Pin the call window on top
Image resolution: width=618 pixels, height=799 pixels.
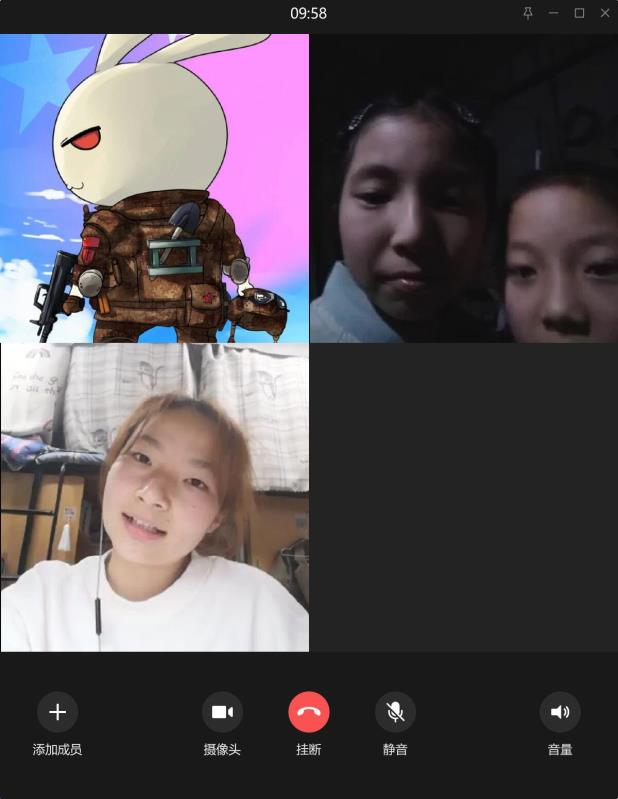click(528, 13)
